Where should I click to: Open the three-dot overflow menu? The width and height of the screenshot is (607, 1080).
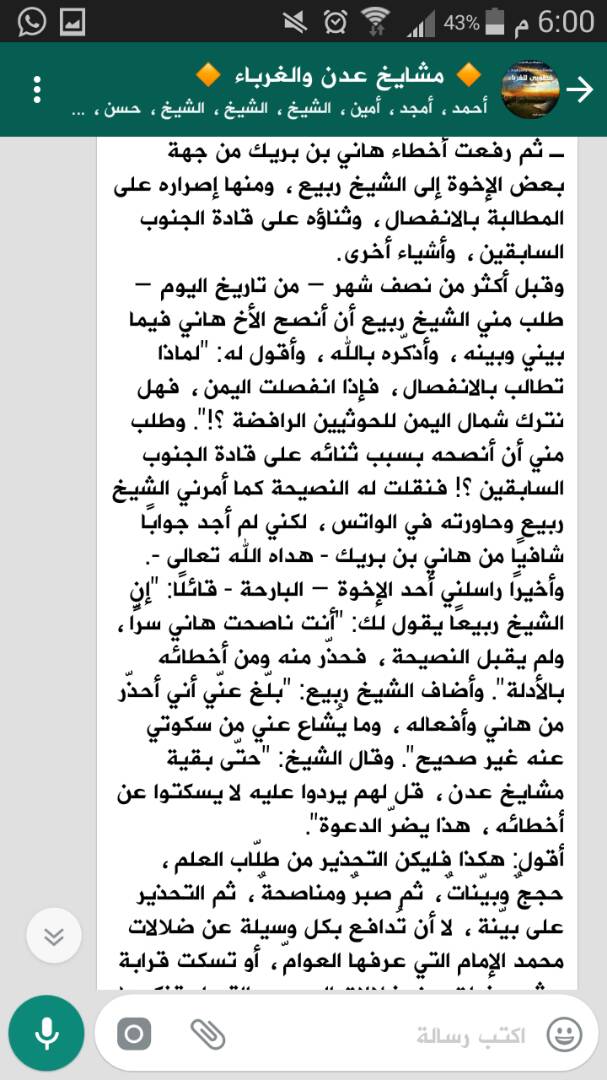pos(37,90)
